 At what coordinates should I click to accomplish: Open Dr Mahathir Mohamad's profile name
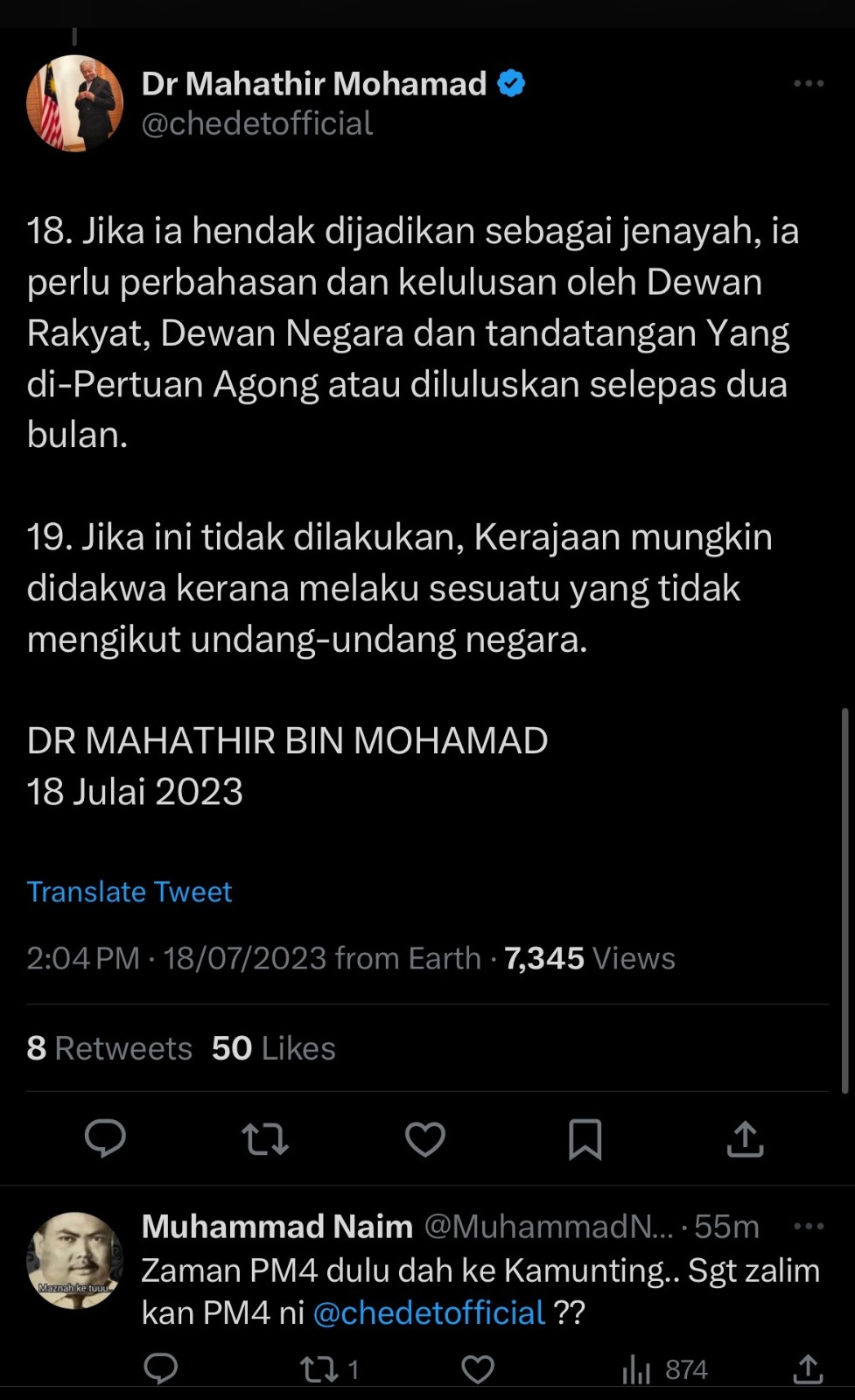click(x=314, y=84)
